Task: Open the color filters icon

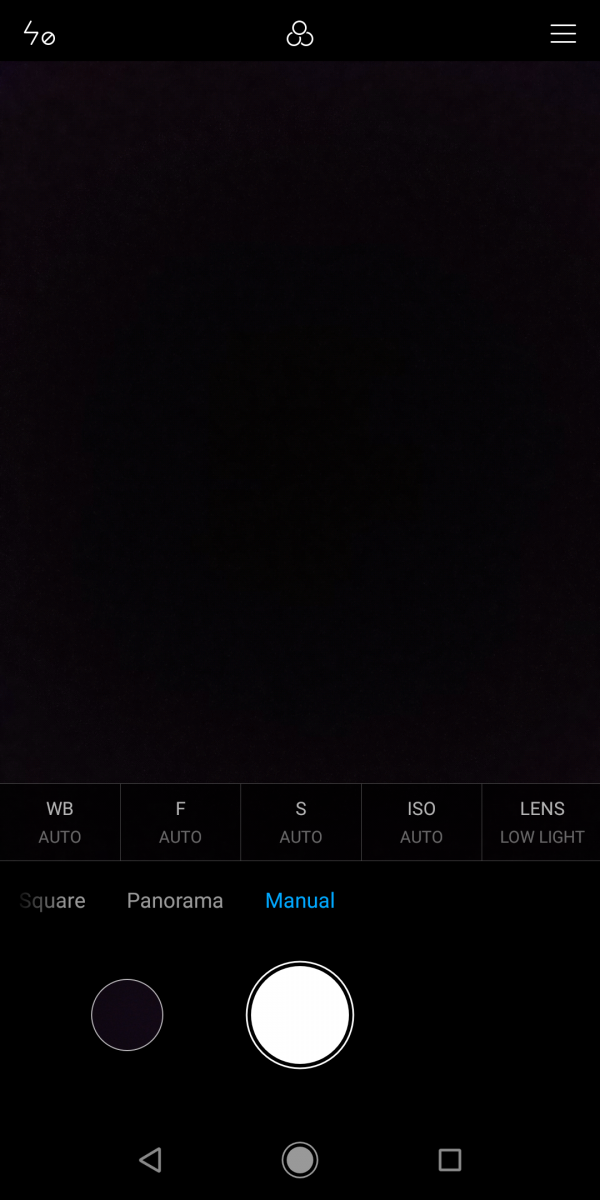Action: [x=300, y=34]
